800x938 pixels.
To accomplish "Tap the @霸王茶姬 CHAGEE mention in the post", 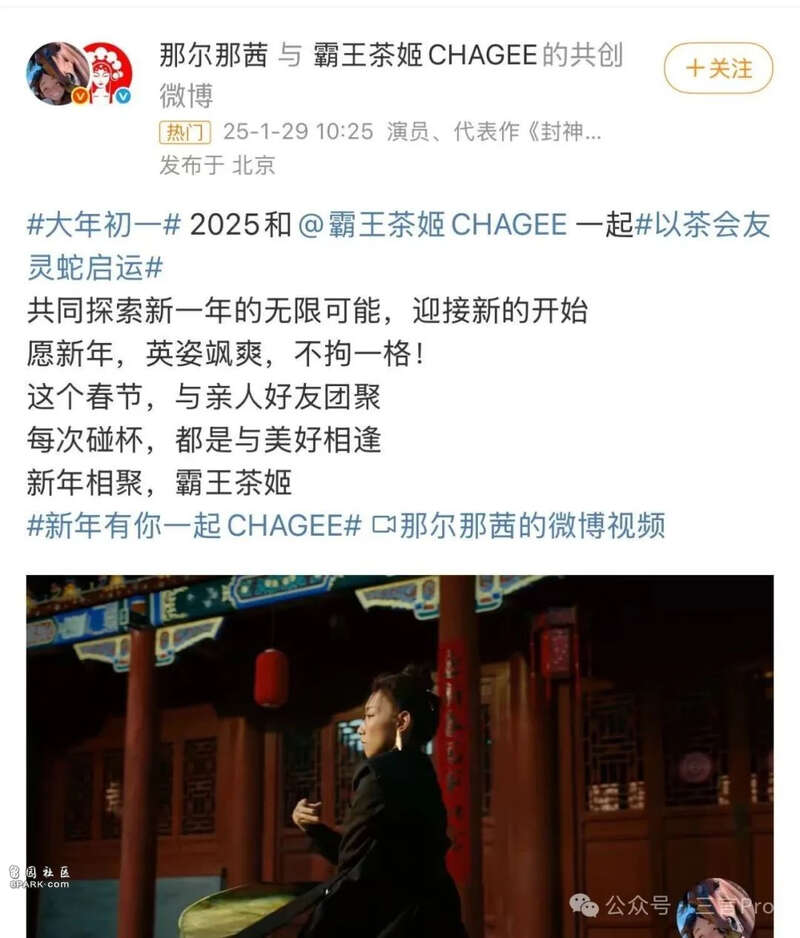I will pyautogui.click(x=432, y=225).
